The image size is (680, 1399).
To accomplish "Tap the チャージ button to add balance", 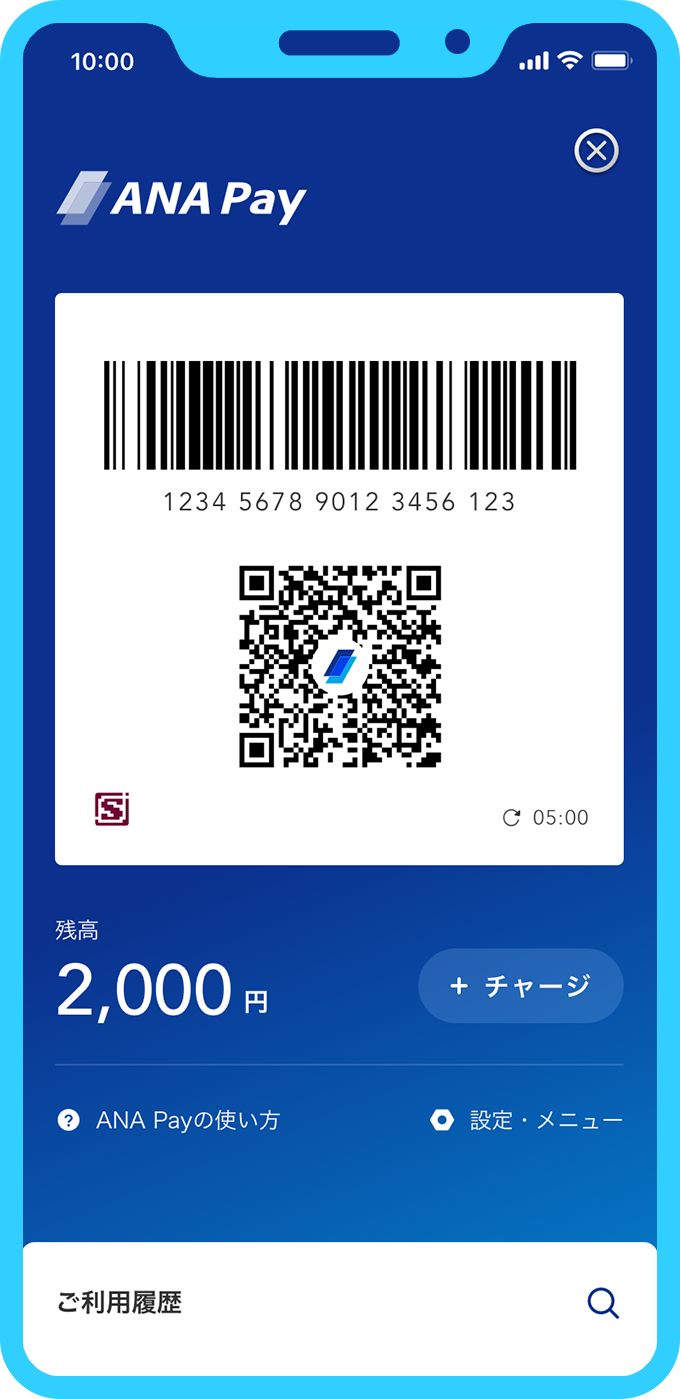I will (520, 986).
